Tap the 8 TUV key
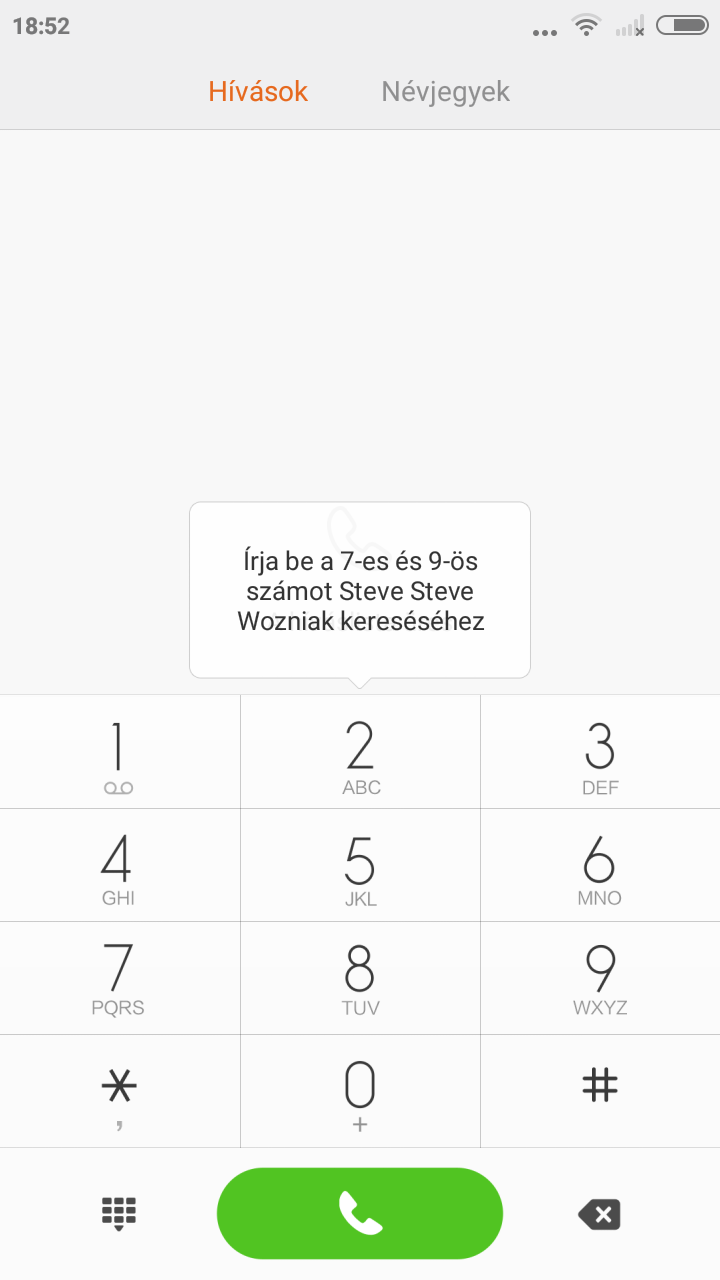Viewport: 720px width, 1280px height. [360, 978]
